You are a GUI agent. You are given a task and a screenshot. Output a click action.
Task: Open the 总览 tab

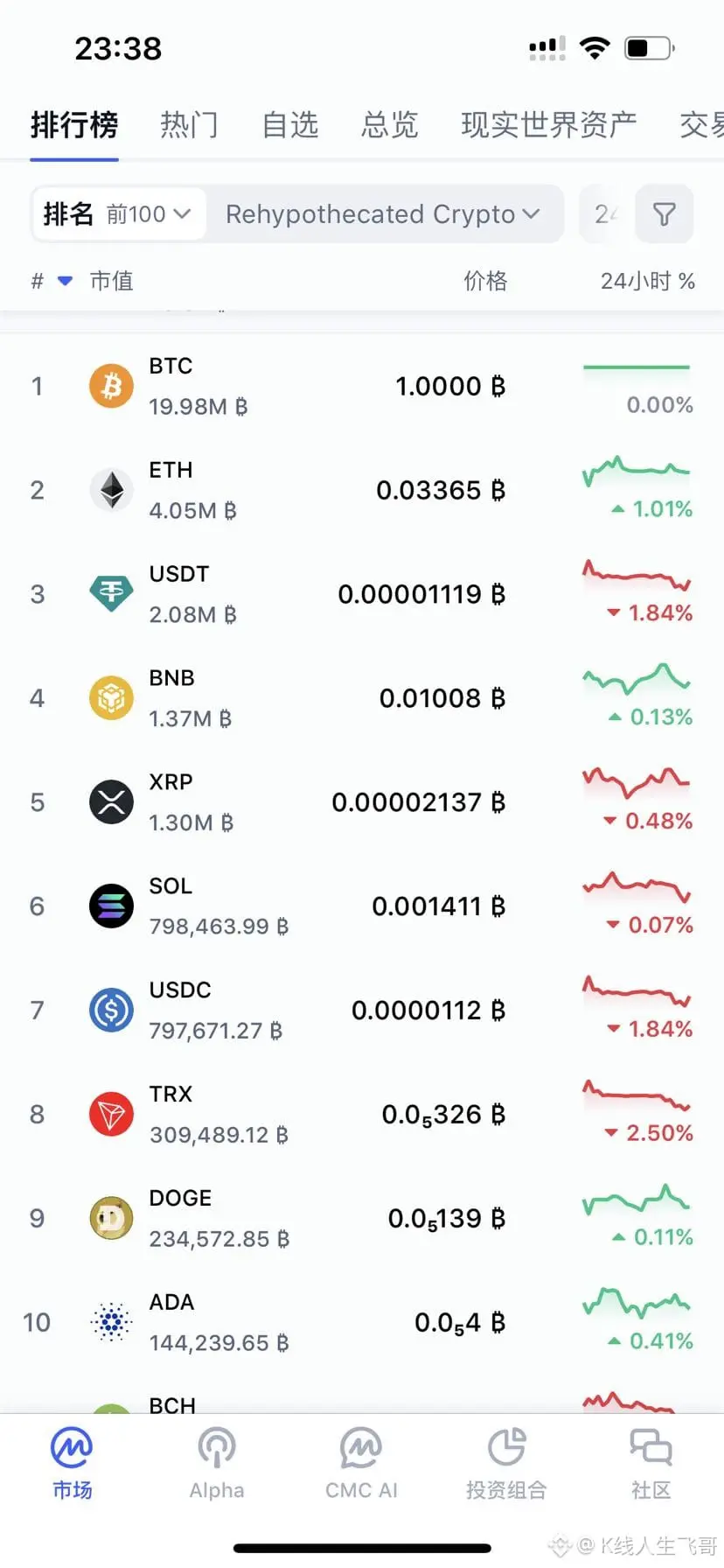pos(390,125)
